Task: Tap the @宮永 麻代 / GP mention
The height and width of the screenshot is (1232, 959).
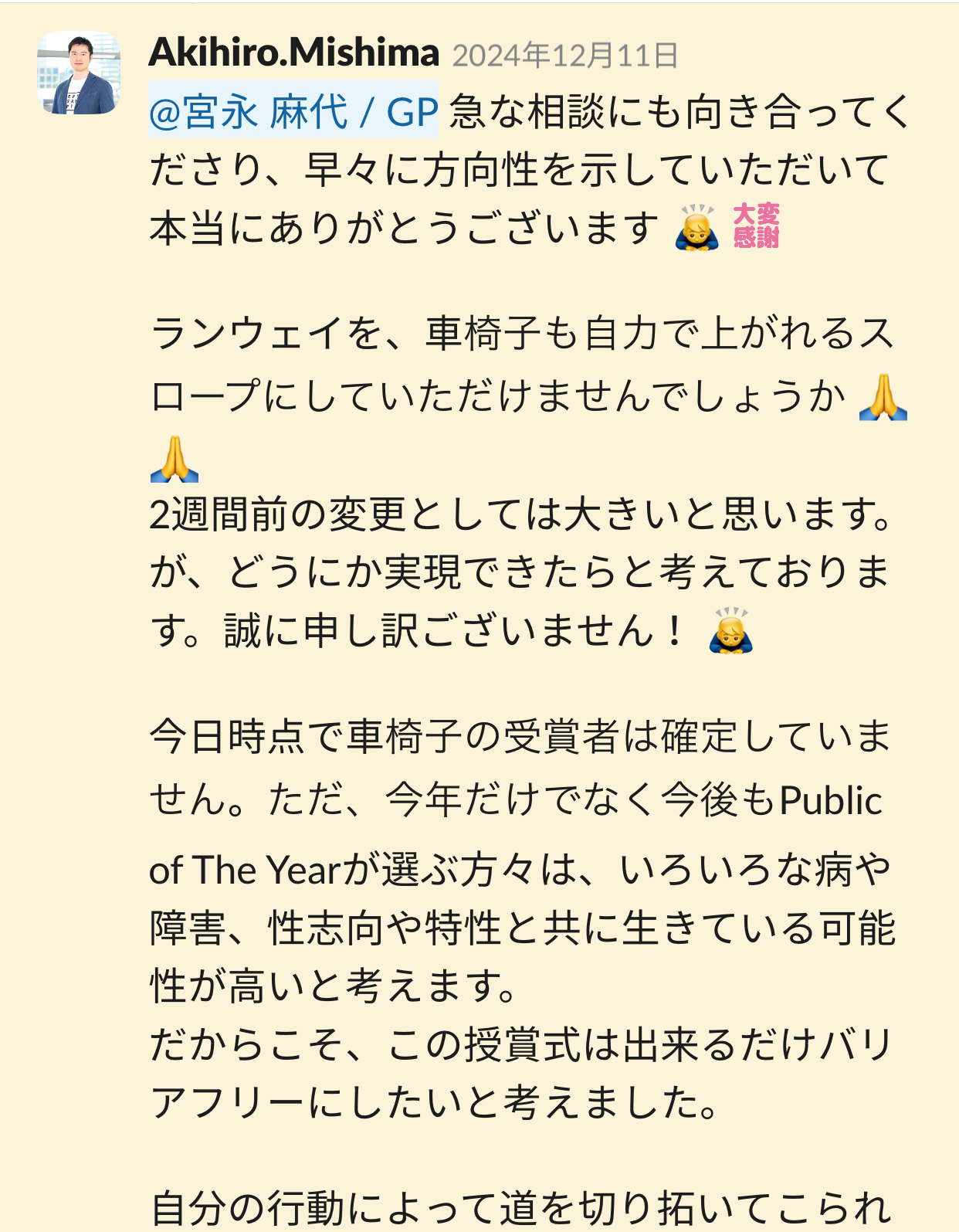Action: coord(293,111)
